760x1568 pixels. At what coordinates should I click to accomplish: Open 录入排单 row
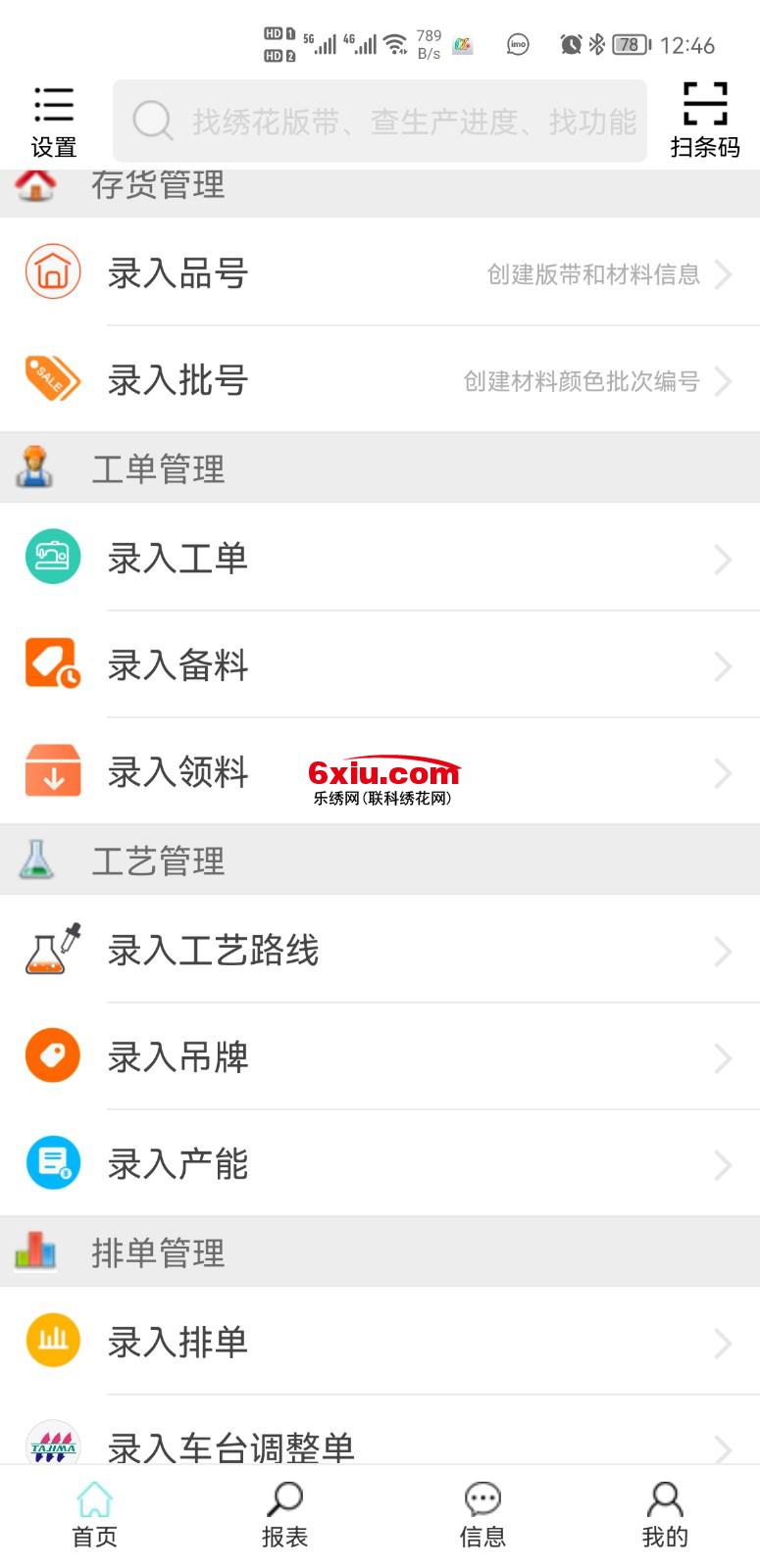pos(380,1342)
